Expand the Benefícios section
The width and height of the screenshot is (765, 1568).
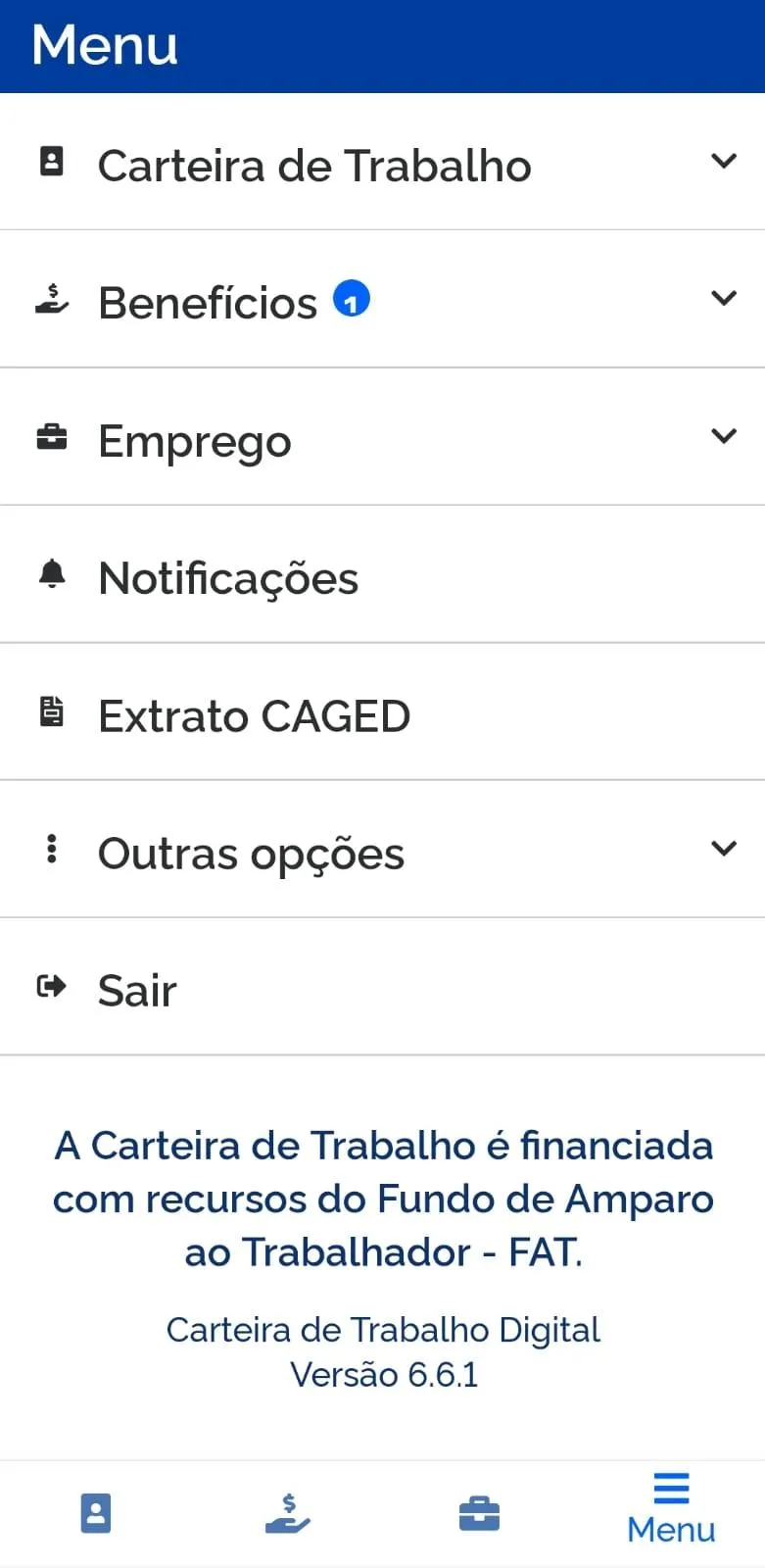pos(382,300)
